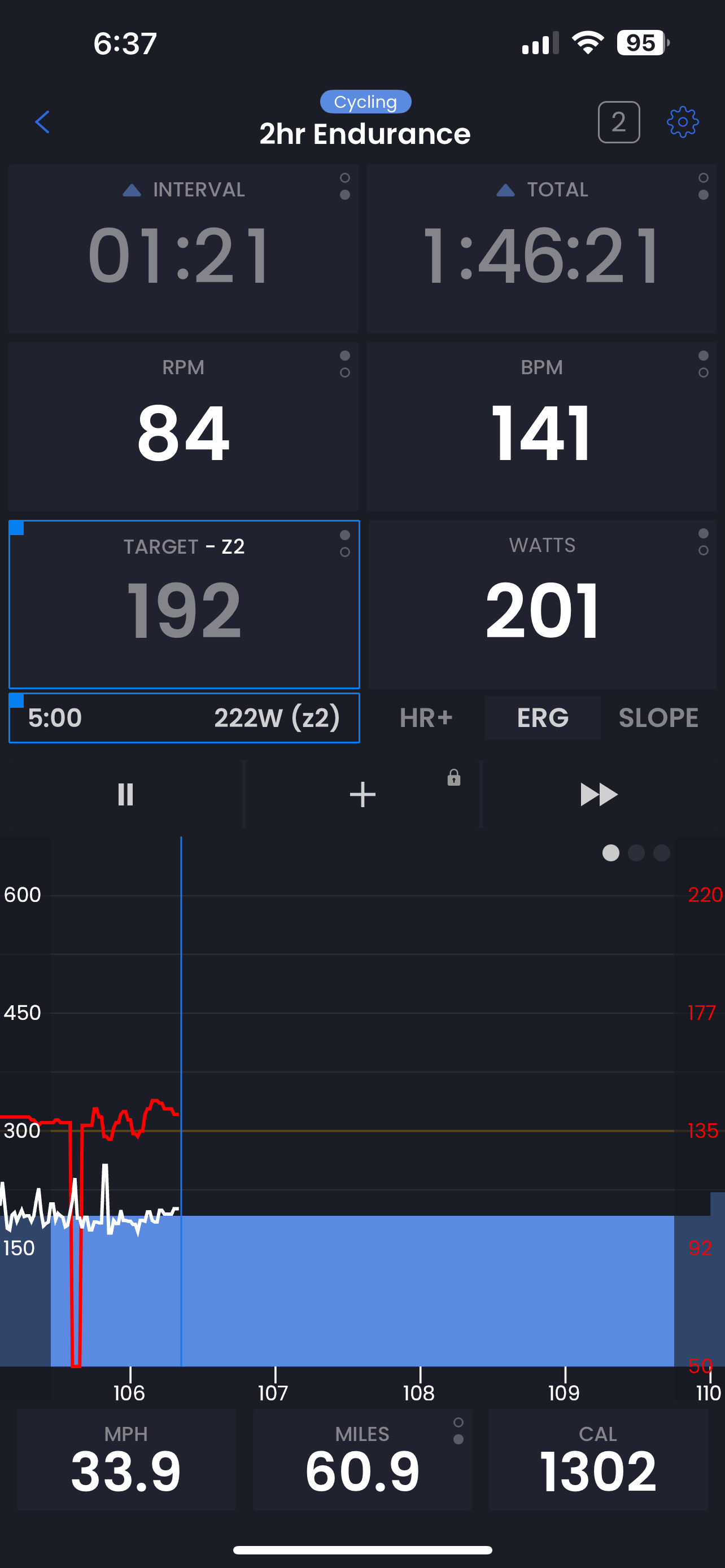Toggle the WATTS tile display

(x=543, y=605)
